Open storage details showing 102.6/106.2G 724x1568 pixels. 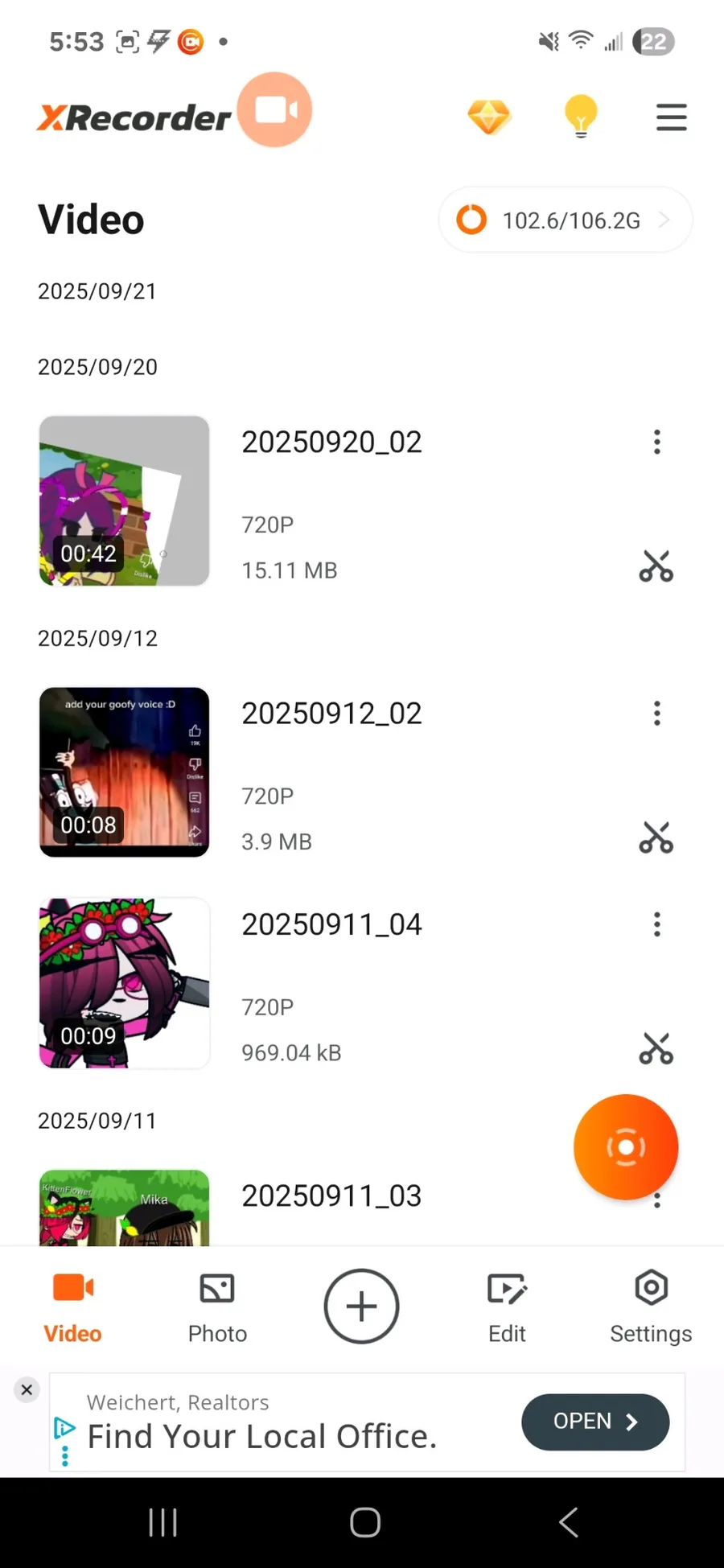[x=565, y=220]
